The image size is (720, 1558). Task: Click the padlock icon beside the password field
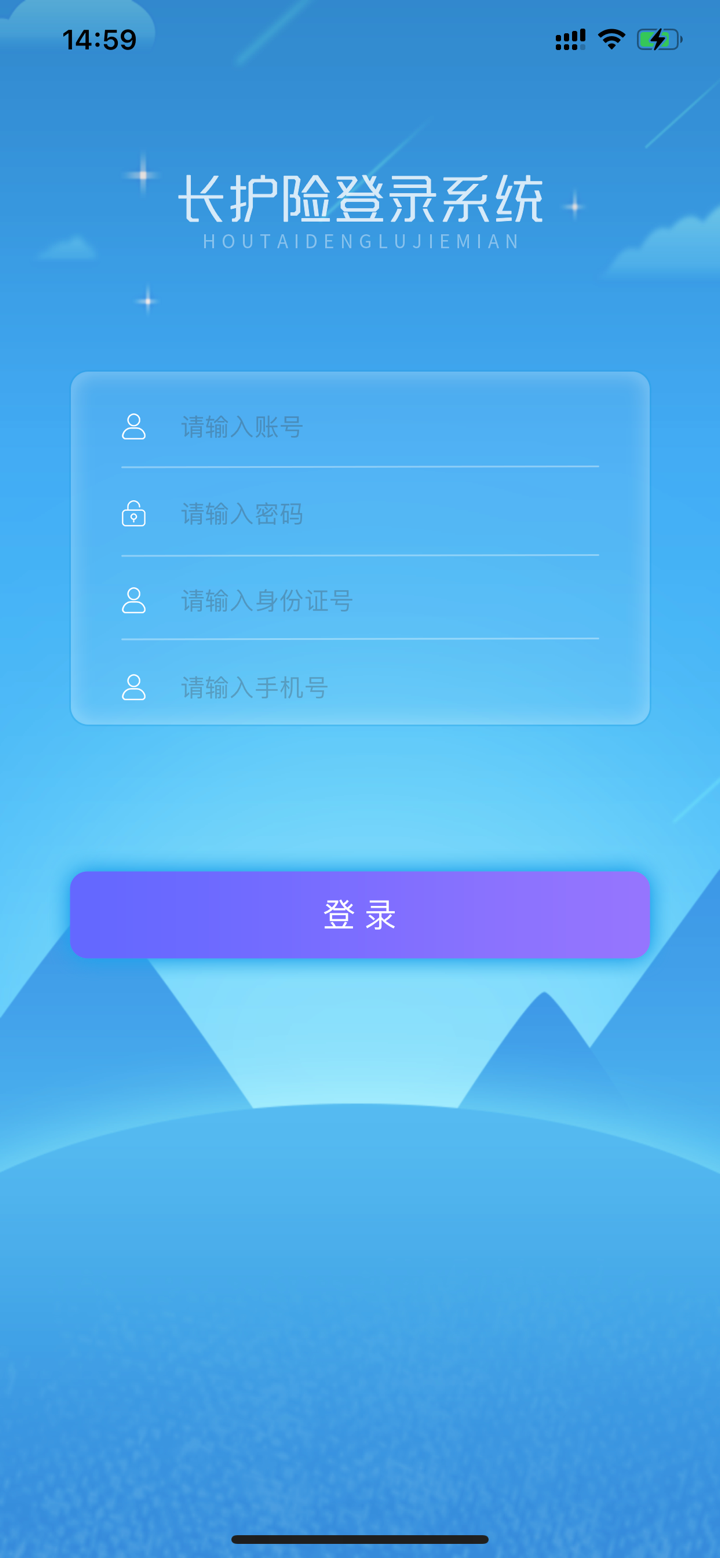[x=133, y=513]
